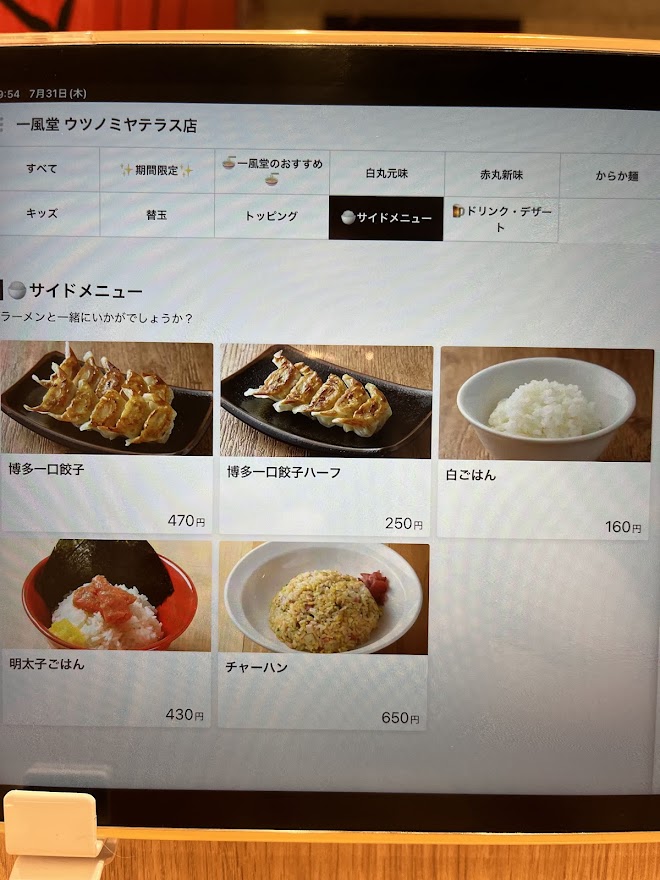Tap the サイドメニュー tab
Screen dimensions: 660x880
point(386,218)
